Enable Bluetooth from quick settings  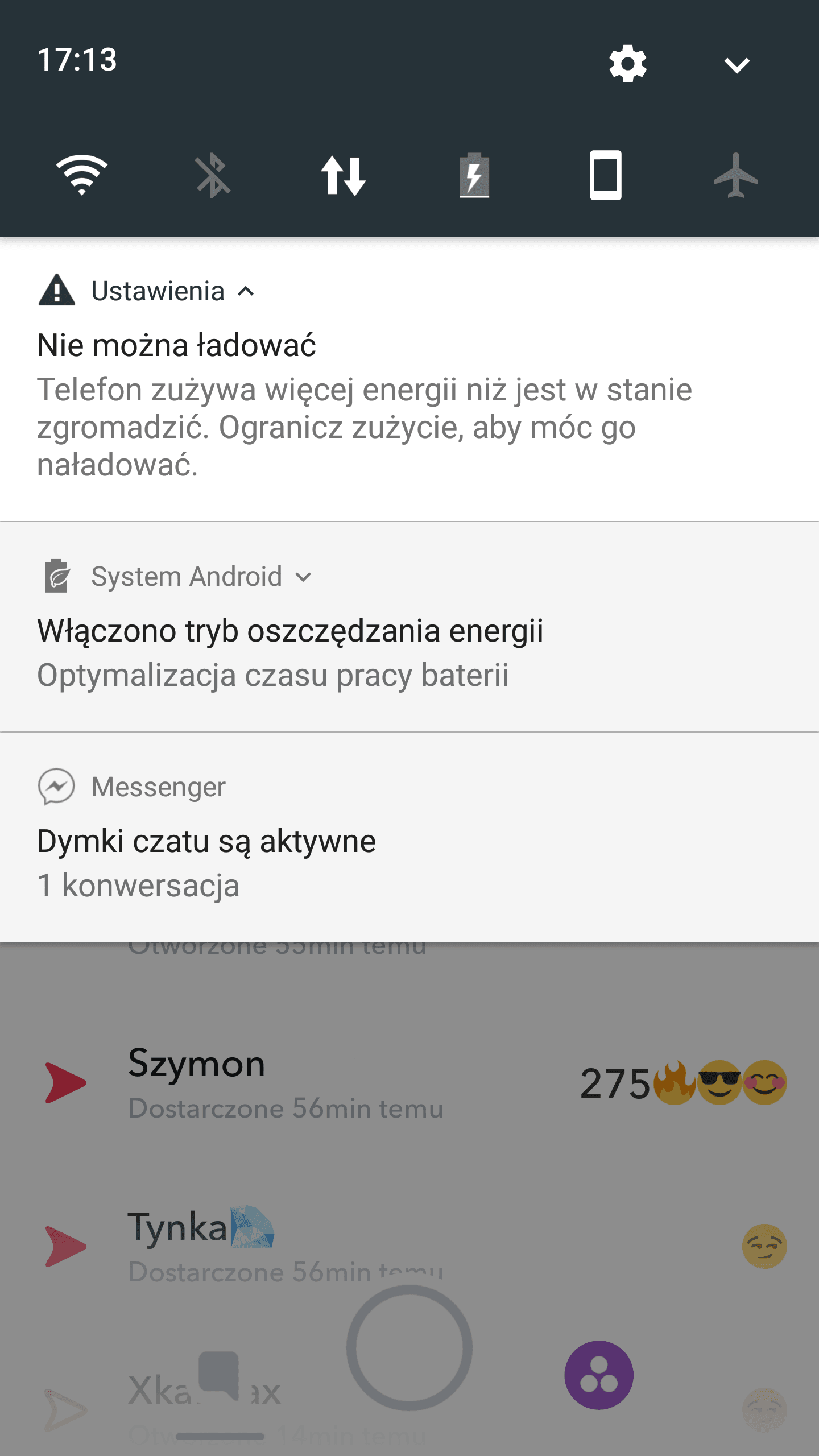pos(213,175)
